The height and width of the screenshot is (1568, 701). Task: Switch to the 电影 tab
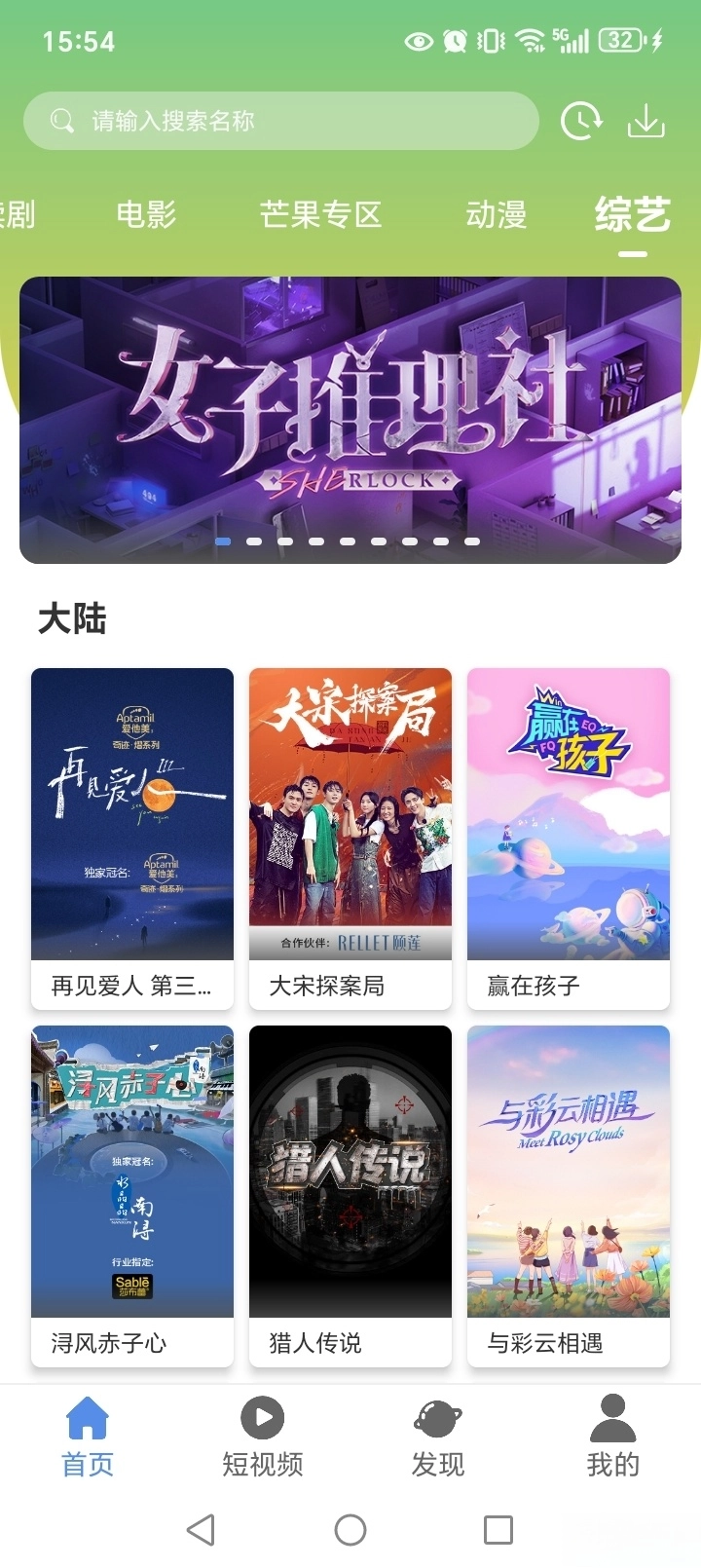[146, 214]
